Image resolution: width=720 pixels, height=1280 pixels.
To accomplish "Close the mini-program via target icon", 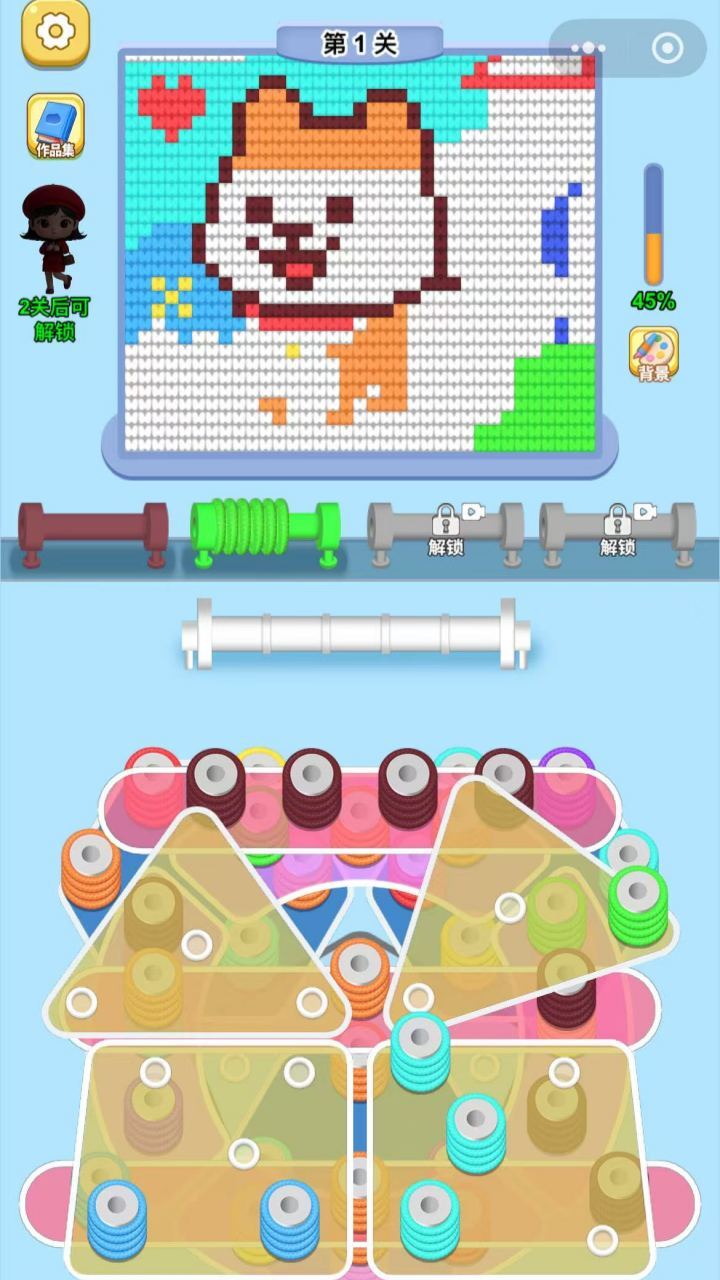I will point(667,47).
